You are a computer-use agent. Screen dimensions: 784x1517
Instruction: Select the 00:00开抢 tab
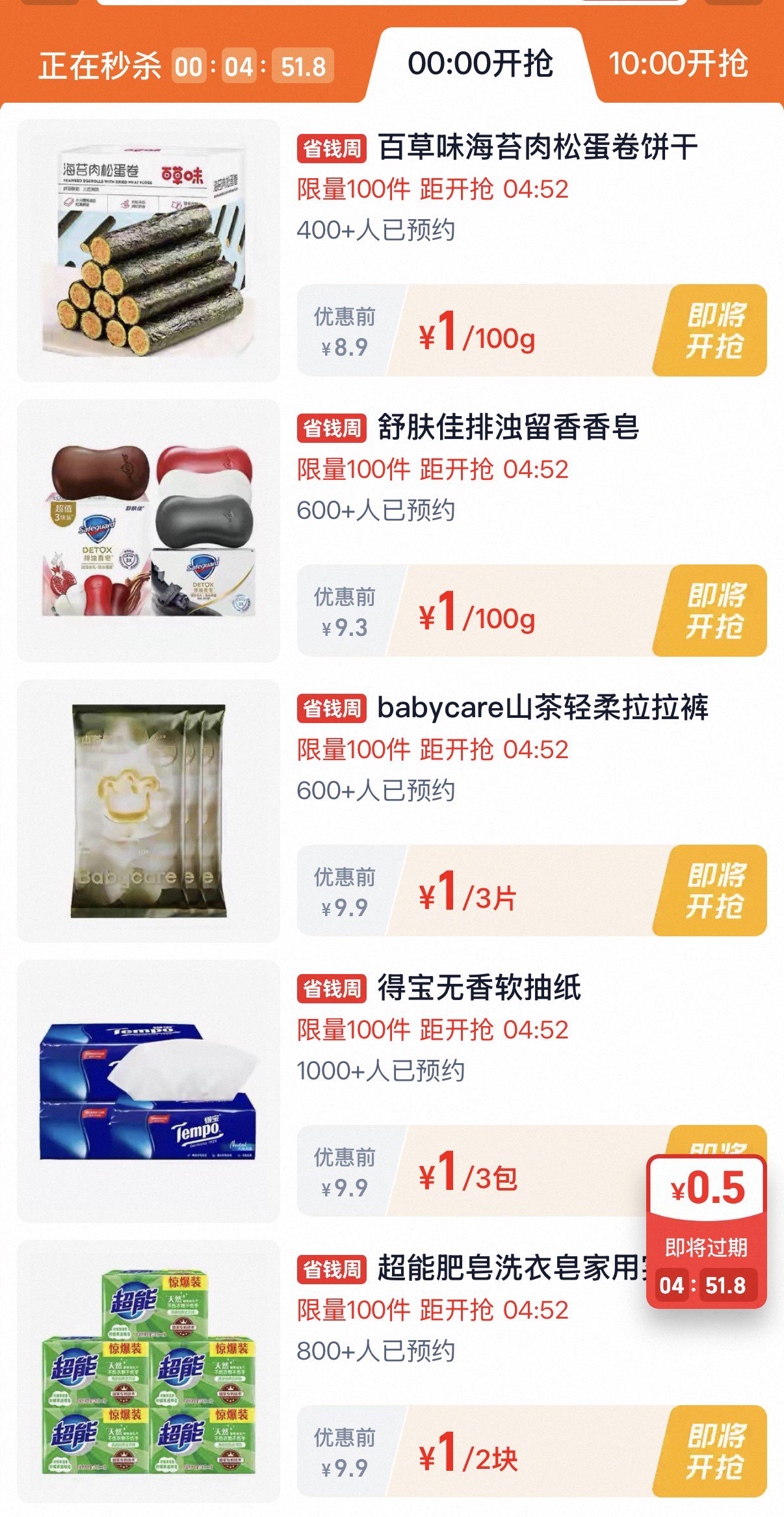(x=480, y=64)
